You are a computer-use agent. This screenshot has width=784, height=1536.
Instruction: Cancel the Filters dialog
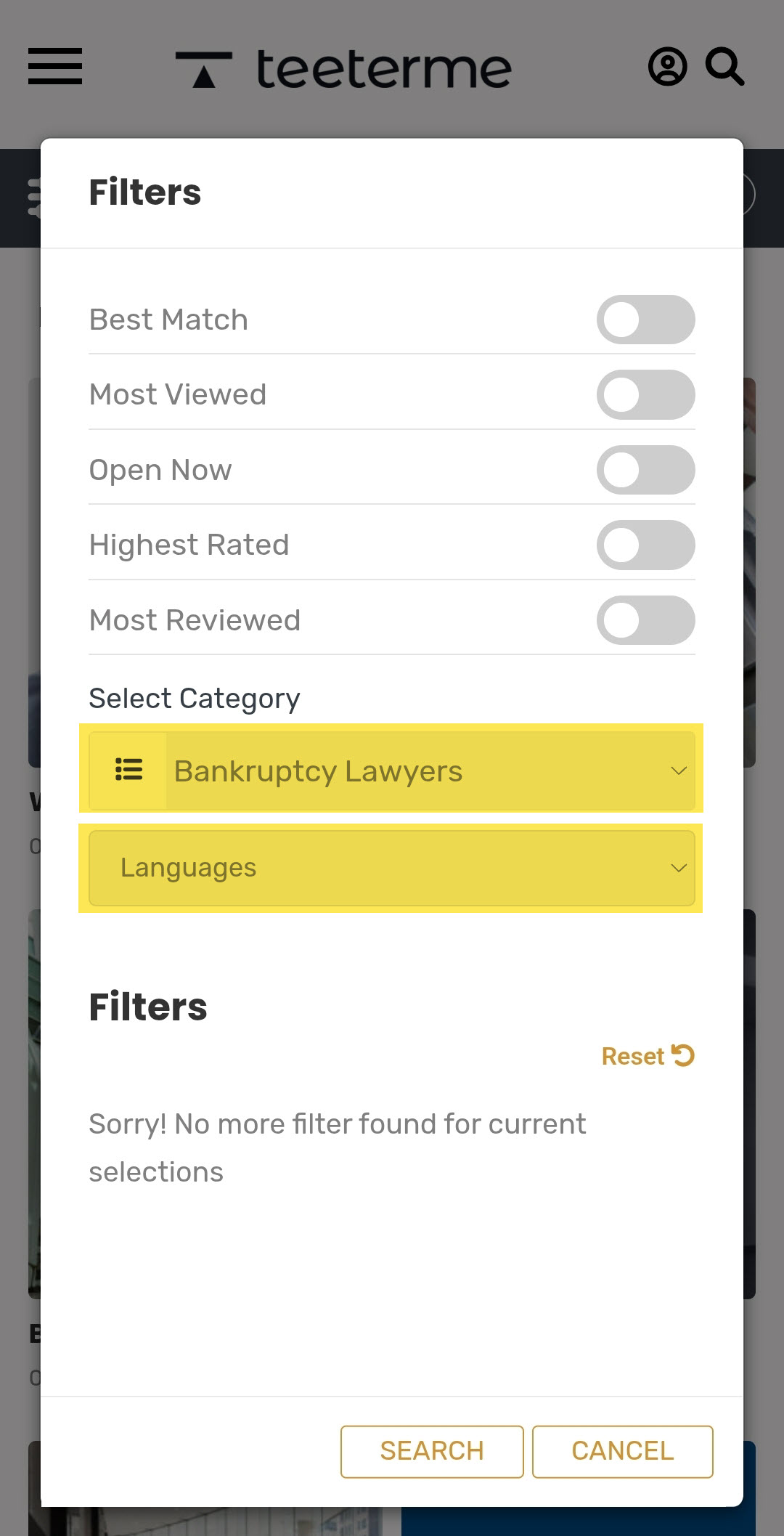(x=622, y=1451)
